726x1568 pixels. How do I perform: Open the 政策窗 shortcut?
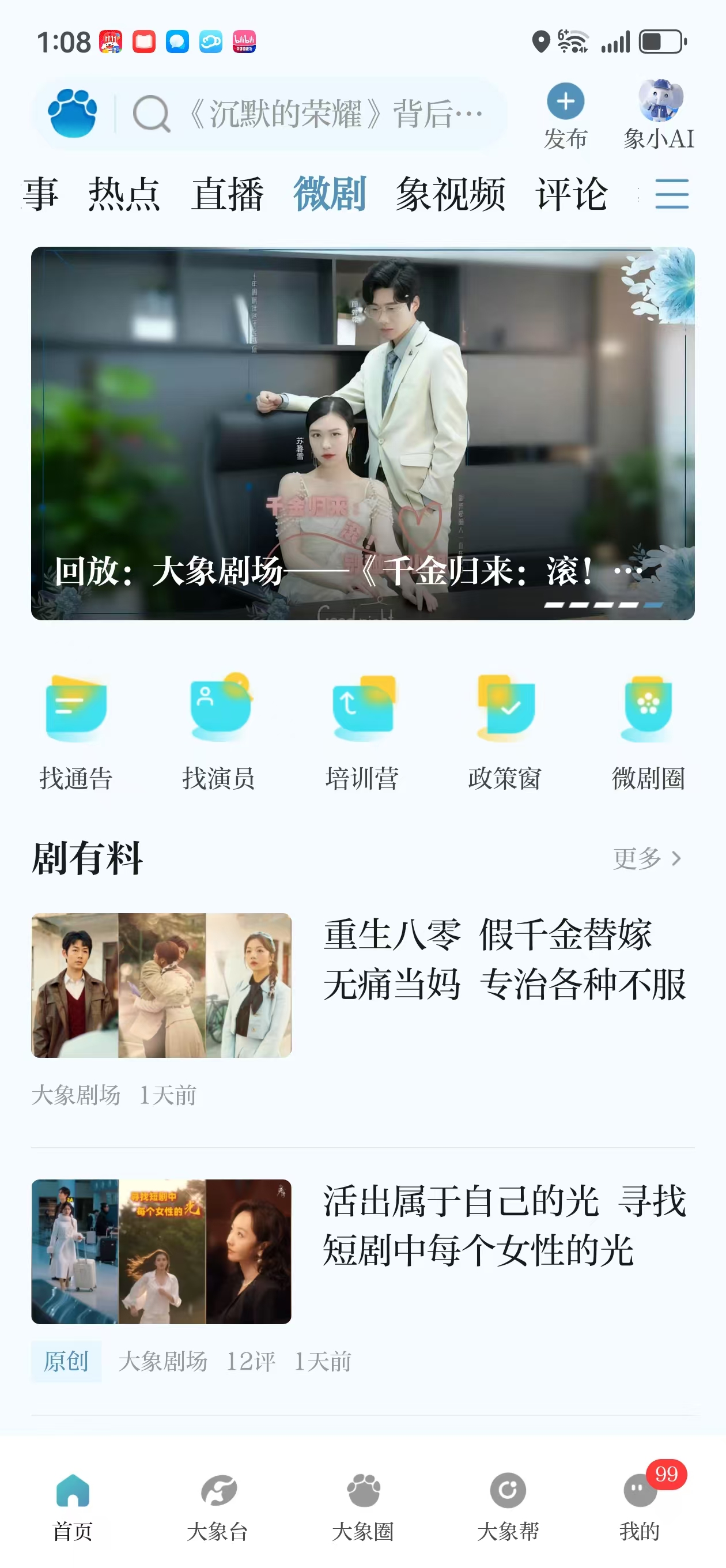pyautogui.click(x=505, y=732)
